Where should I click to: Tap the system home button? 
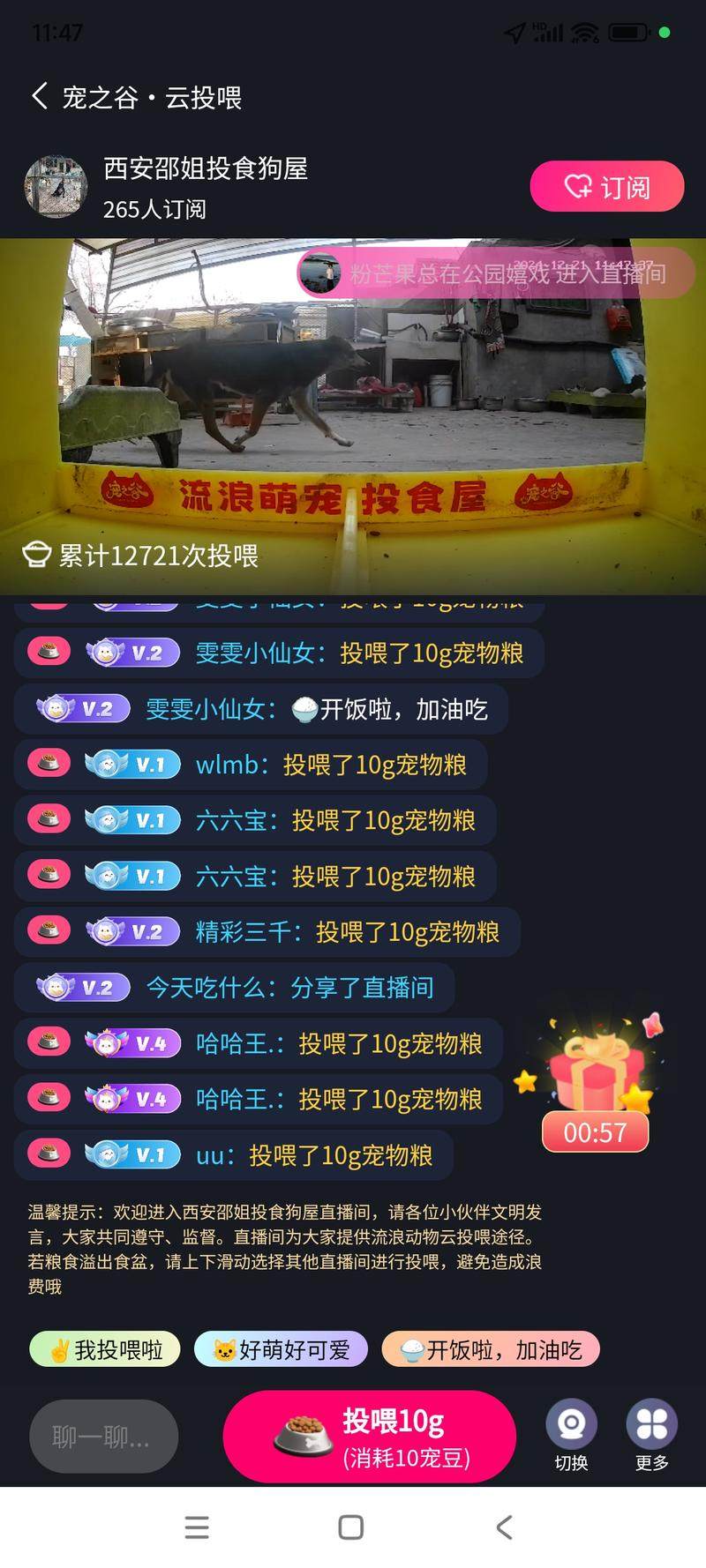point(351,1527)
